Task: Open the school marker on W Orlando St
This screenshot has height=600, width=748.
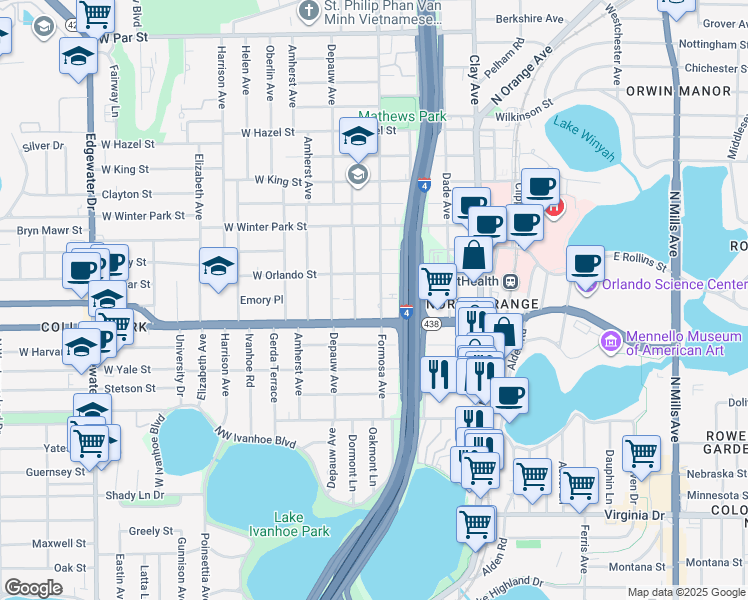Action: click(218, 266)
